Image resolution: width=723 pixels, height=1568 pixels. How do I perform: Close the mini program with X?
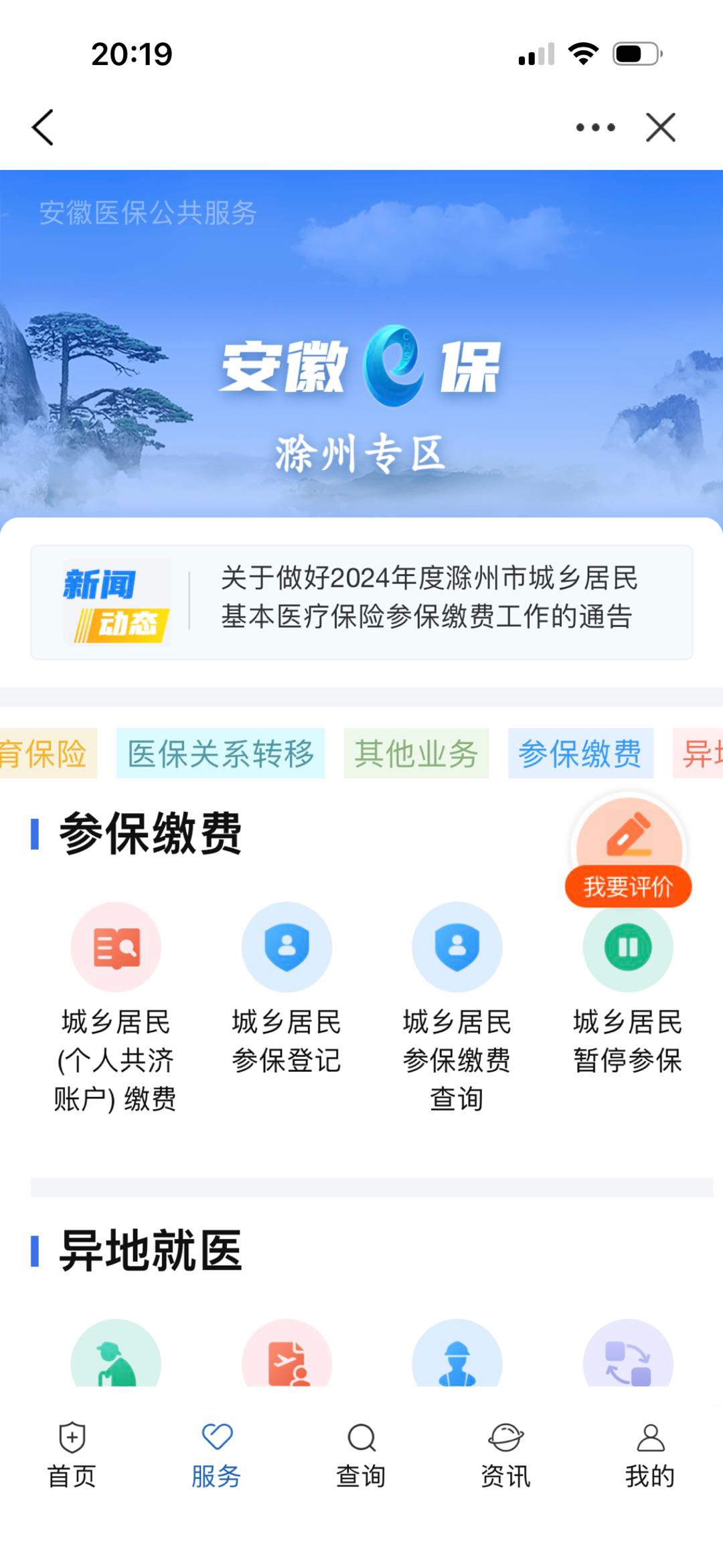point(661,127)
